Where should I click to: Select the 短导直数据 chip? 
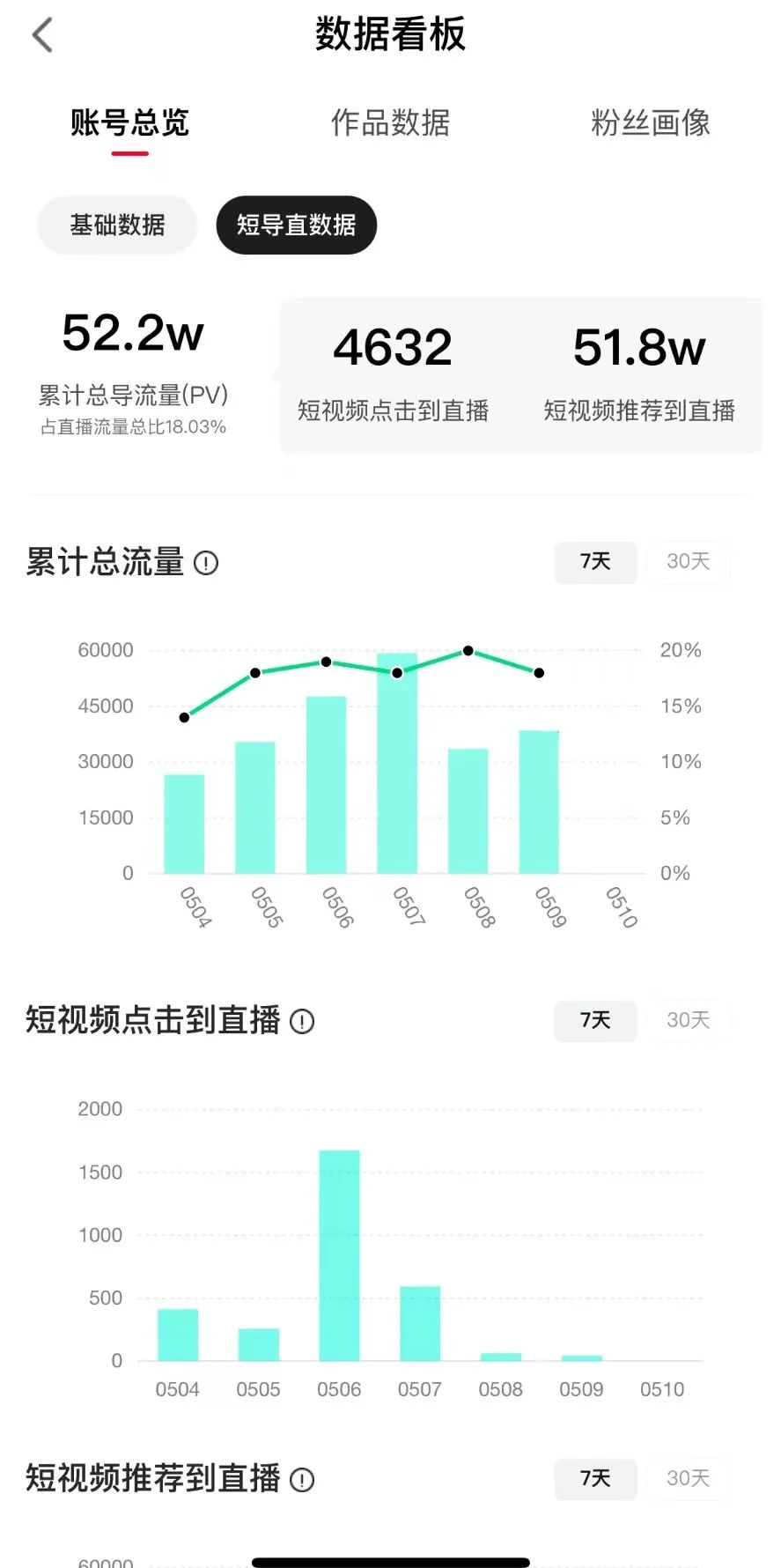[296, 226]
